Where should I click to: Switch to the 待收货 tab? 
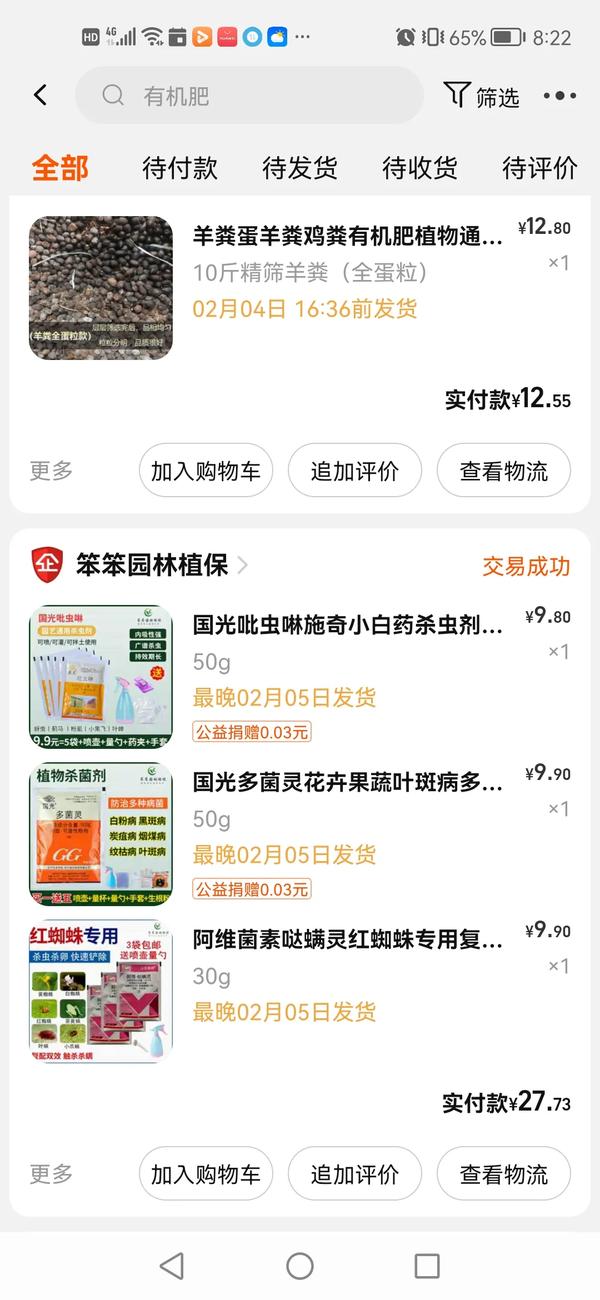(420, 168)
